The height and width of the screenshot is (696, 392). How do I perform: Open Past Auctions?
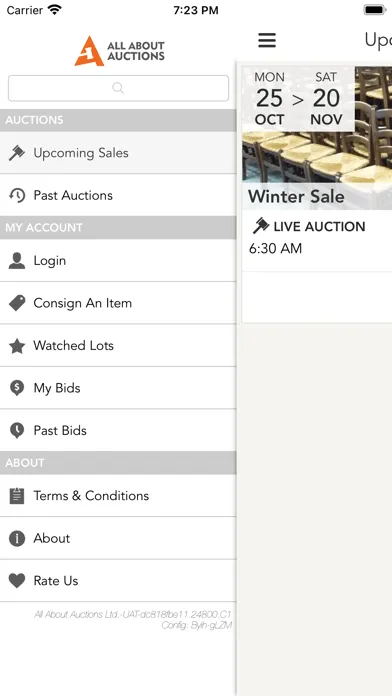tap(118, 195)
